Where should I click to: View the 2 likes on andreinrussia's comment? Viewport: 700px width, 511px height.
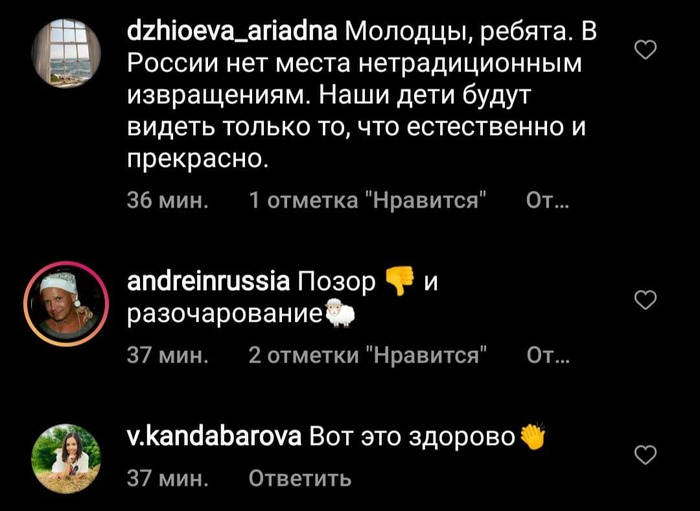[367, 355]
